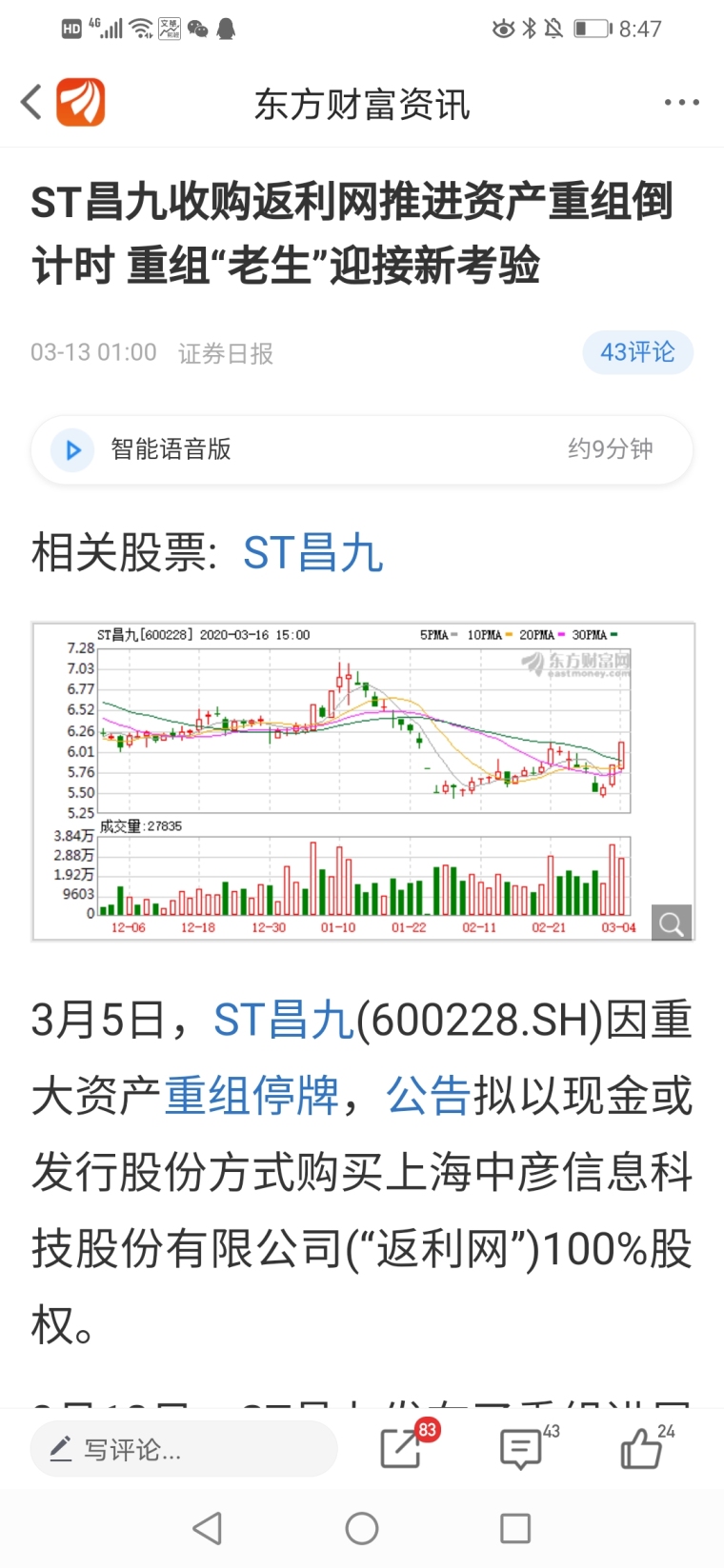Enlarge the stock chart with magnifier icon
This screenshot has height=1568, width=724.
[x=672, y=923]
